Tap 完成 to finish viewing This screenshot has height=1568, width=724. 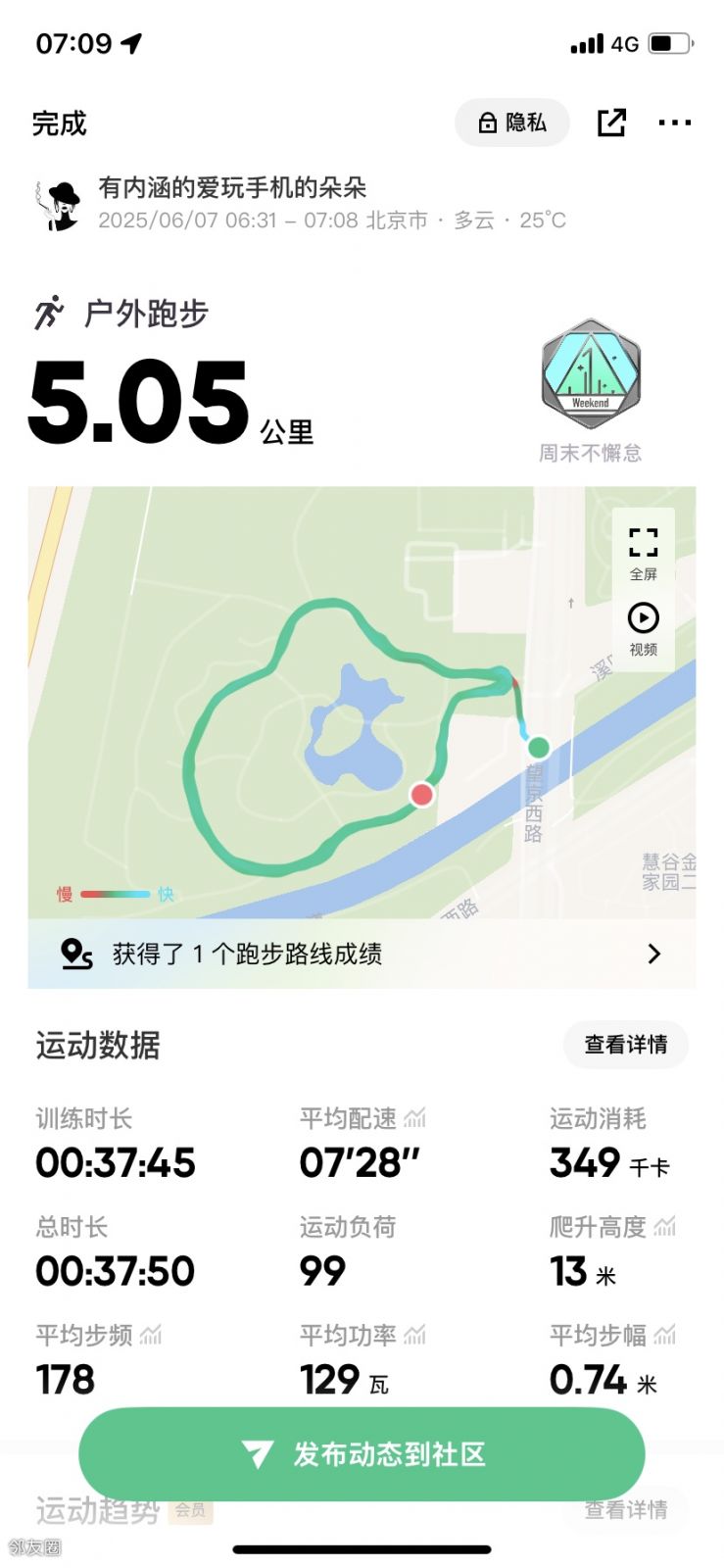click(60, 123)
